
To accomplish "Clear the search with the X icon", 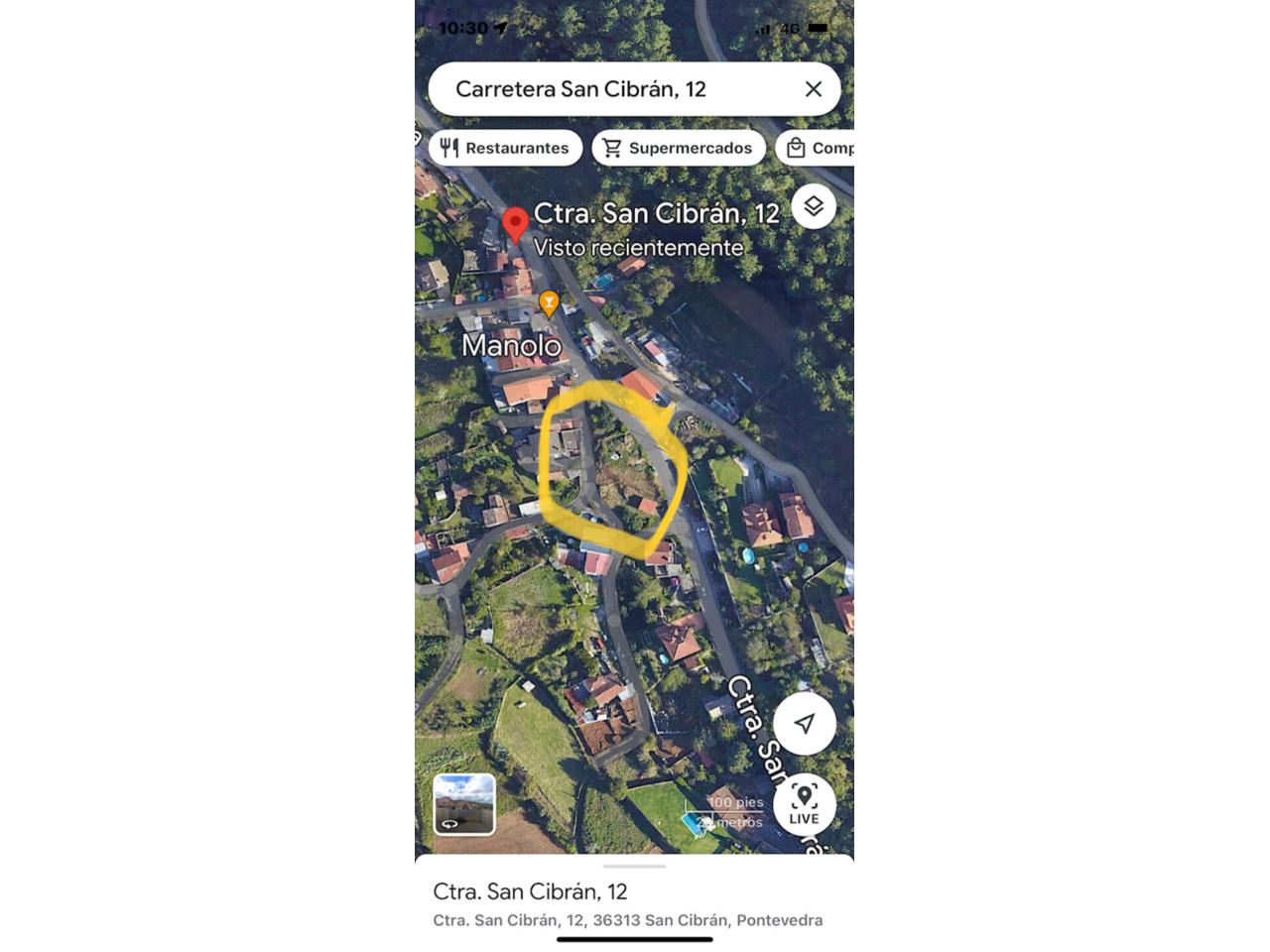I will click(x=813, y=89).
